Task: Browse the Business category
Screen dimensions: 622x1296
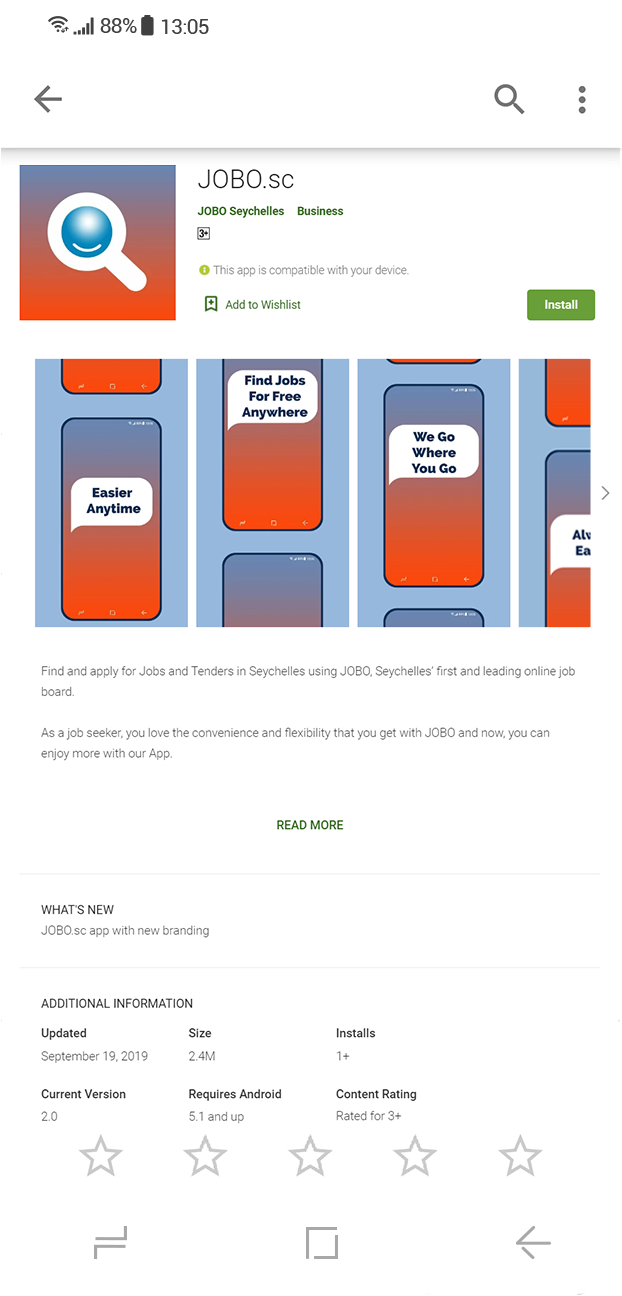Action: [x=320, y=211]
